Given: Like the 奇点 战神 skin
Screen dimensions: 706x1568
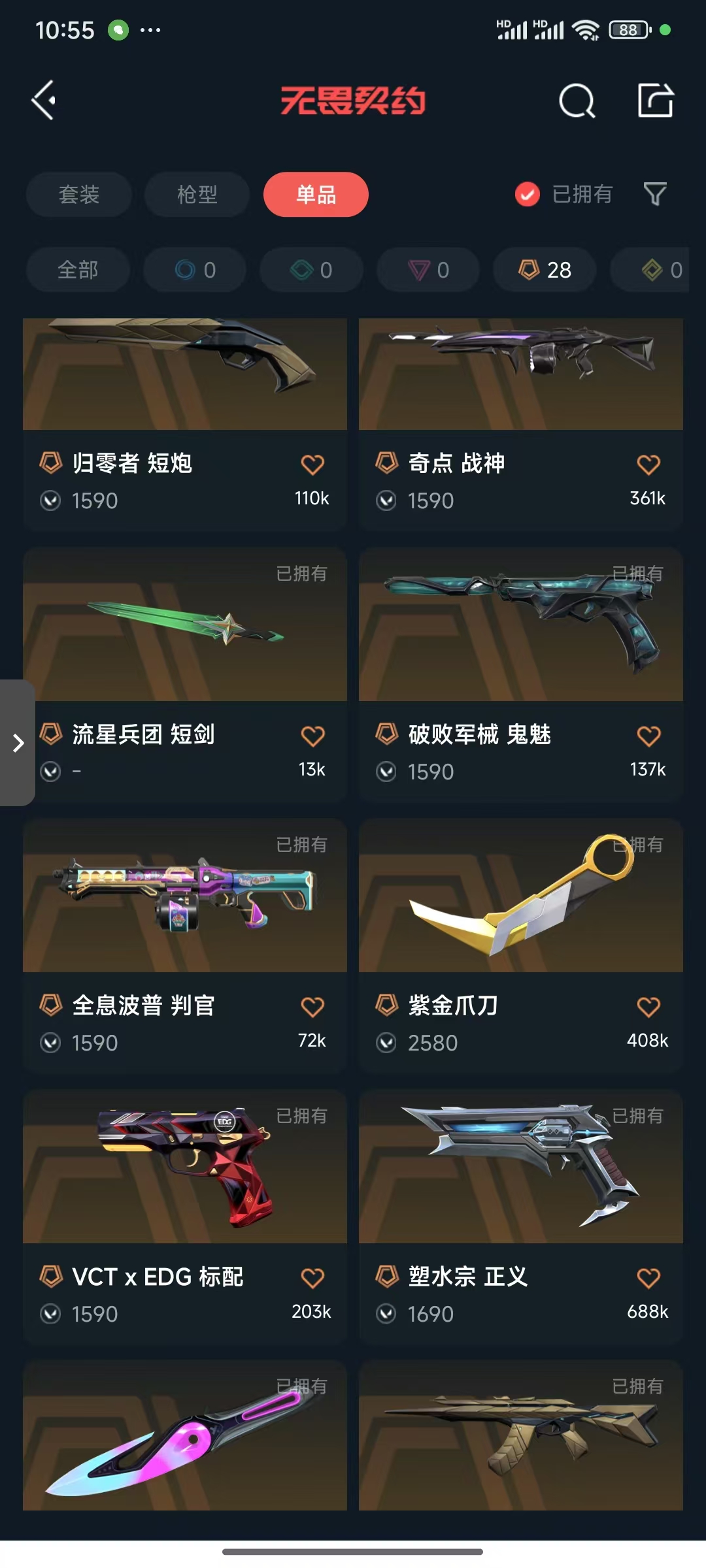Looking at the screenshot, I should (648, 465).
